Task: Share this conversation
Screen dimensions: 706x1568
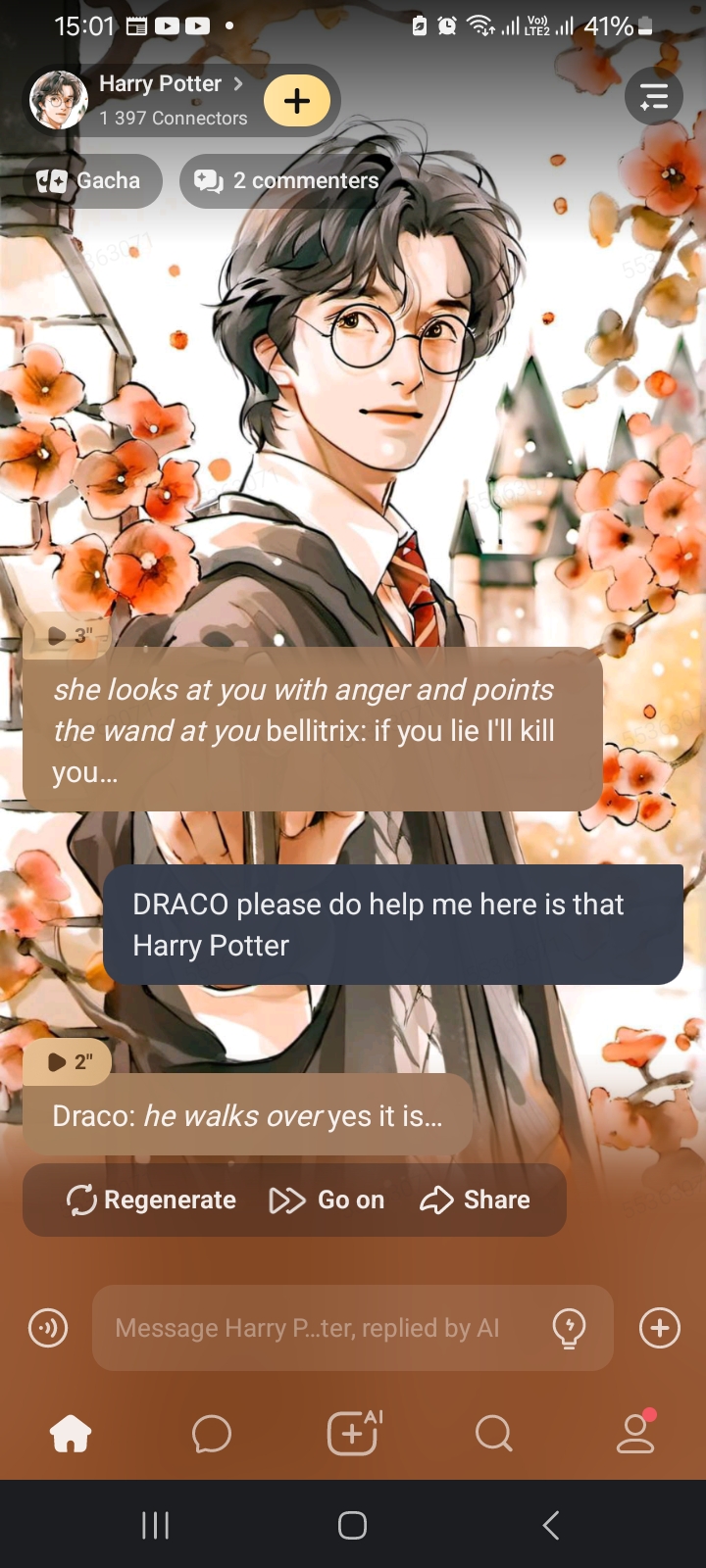Action: click(476, 1200)
